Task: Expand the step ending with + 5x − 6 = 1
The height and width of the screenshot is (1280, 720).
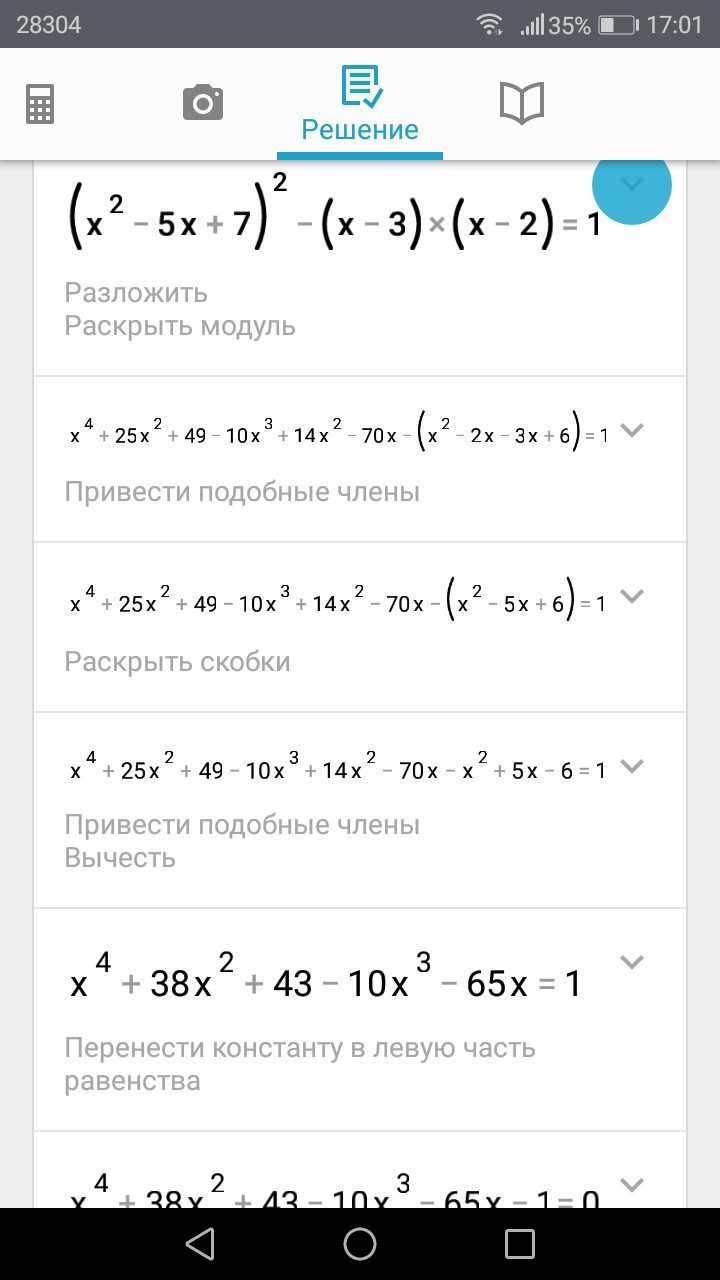Action: pos(631,766)
